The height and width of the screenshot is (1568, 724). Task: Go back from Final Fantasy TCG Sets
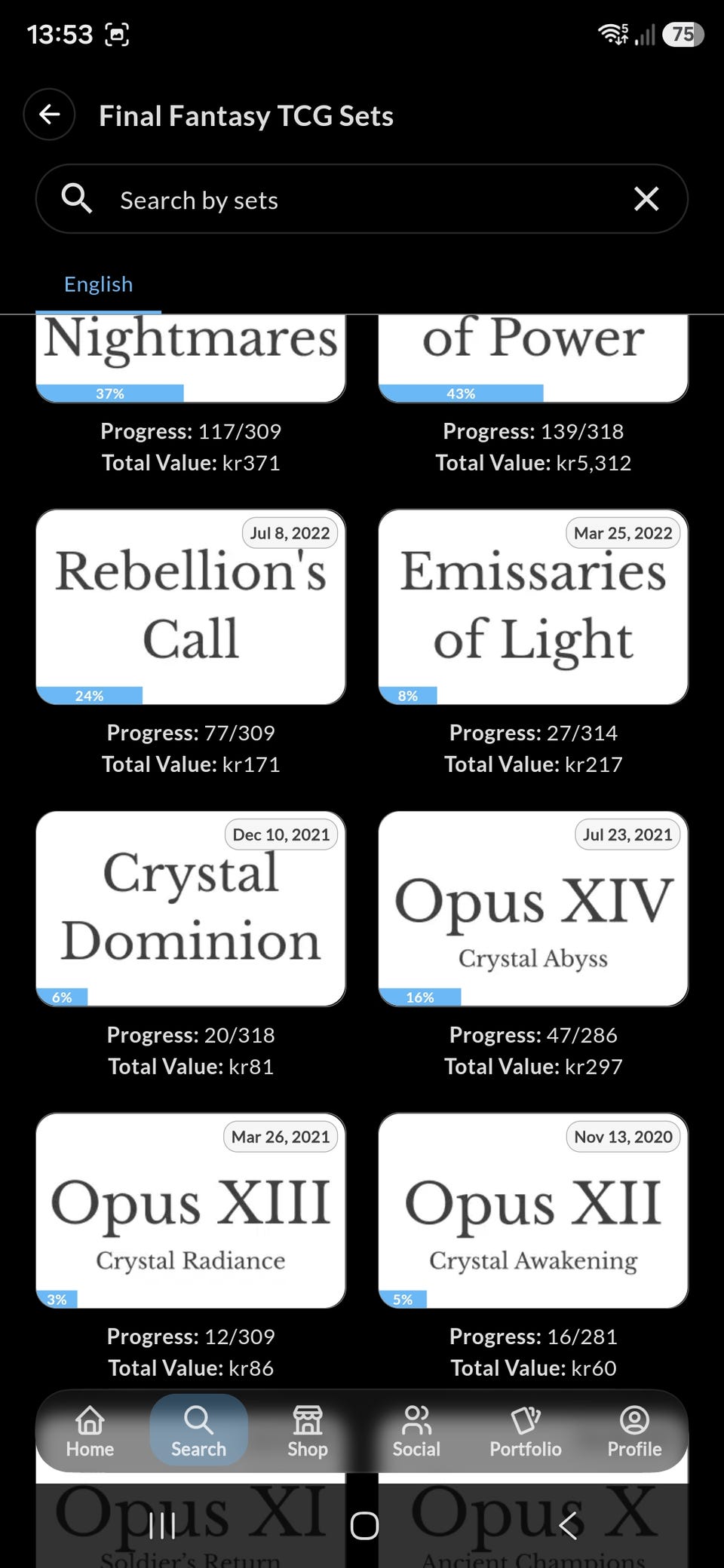point(49,115)
